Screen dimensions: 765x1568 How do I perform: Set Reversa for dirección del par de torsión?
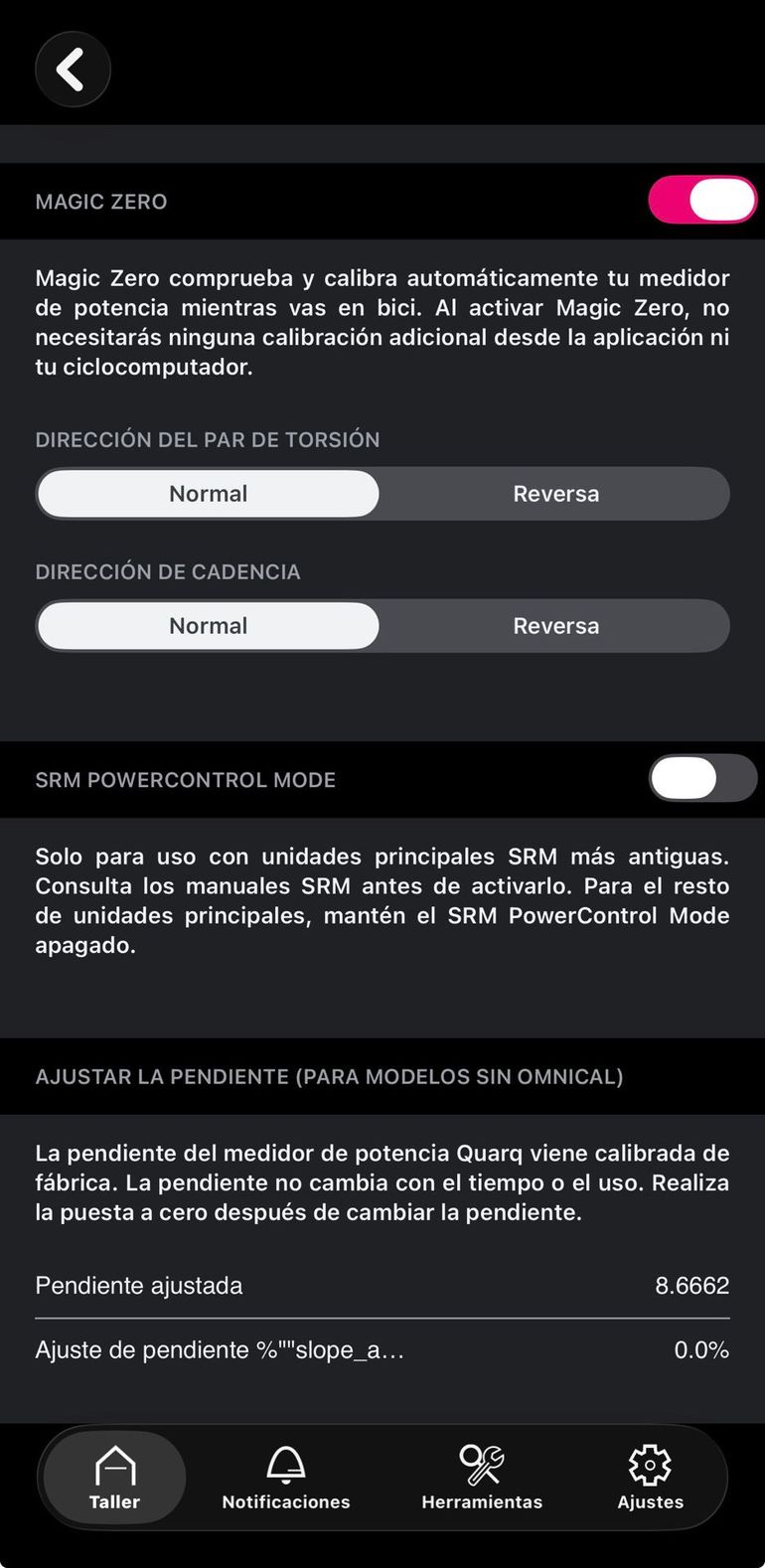pos(555,494)
